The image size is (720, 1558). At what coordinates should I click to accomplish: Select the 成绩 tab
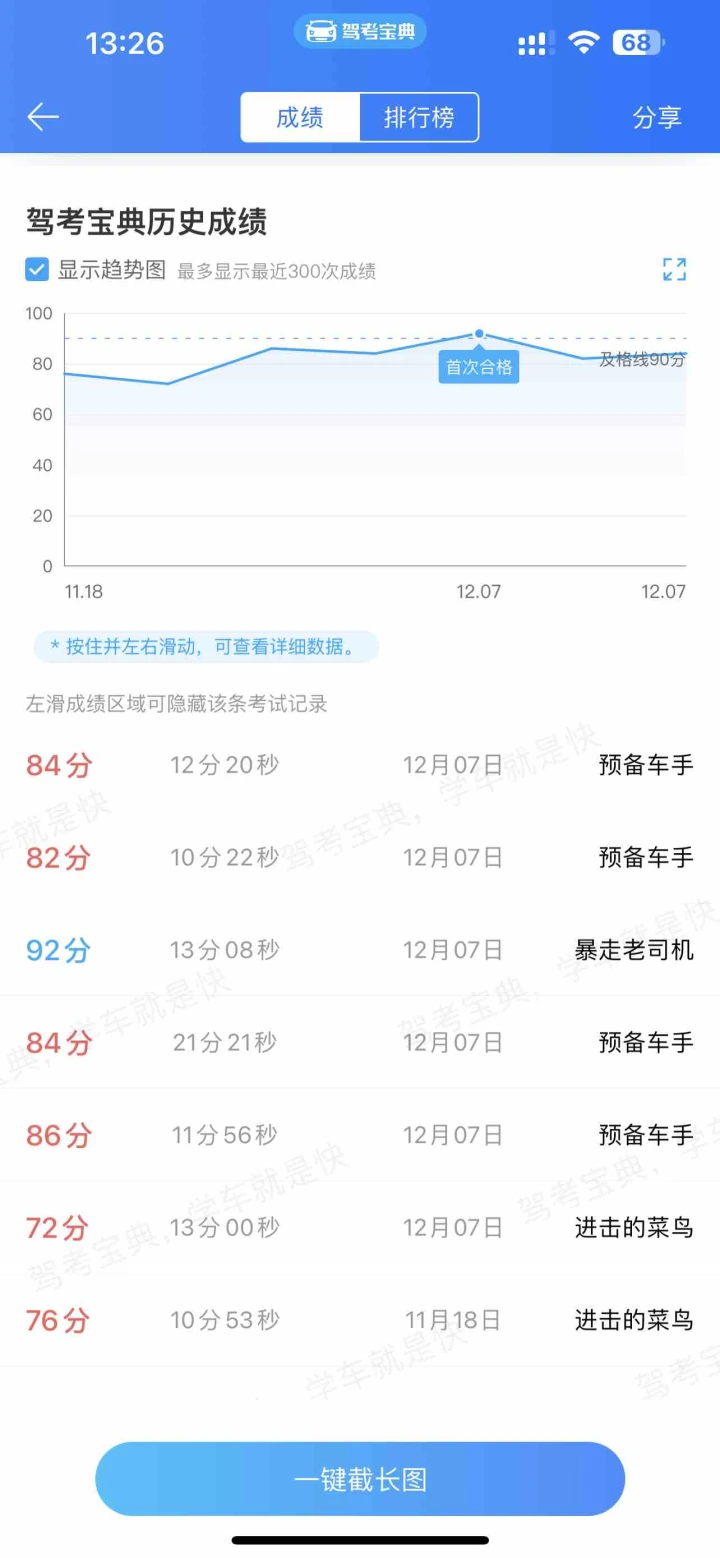[x=300, y=117]
